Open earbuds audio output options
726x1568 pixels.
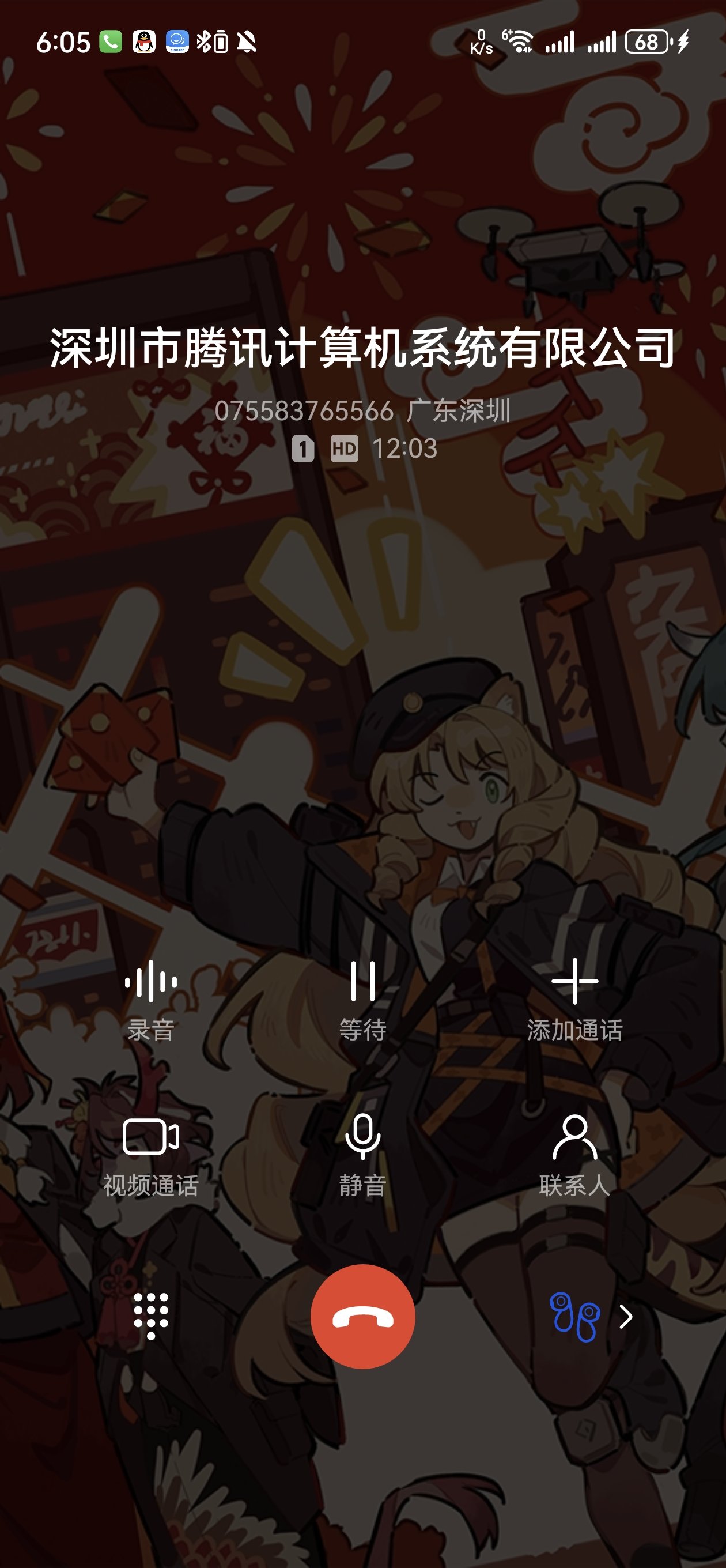(589, 1318)
